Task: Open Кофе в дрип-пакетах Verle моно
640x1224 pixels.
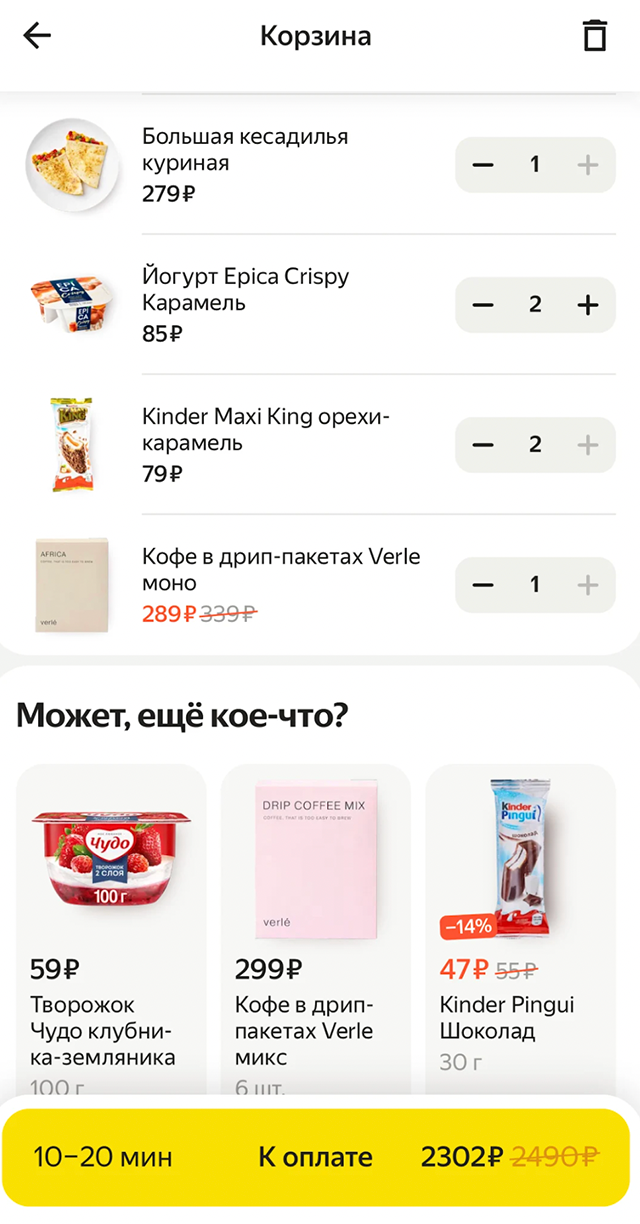Action: click(280, 570)
